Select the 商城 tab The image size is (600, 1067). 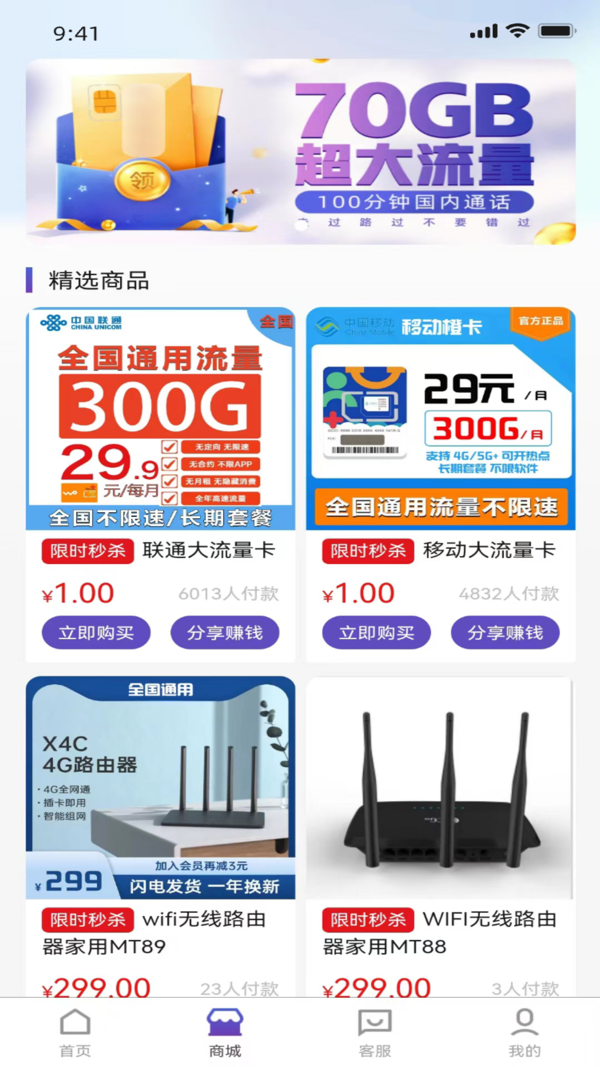(x=225, y=1033)
